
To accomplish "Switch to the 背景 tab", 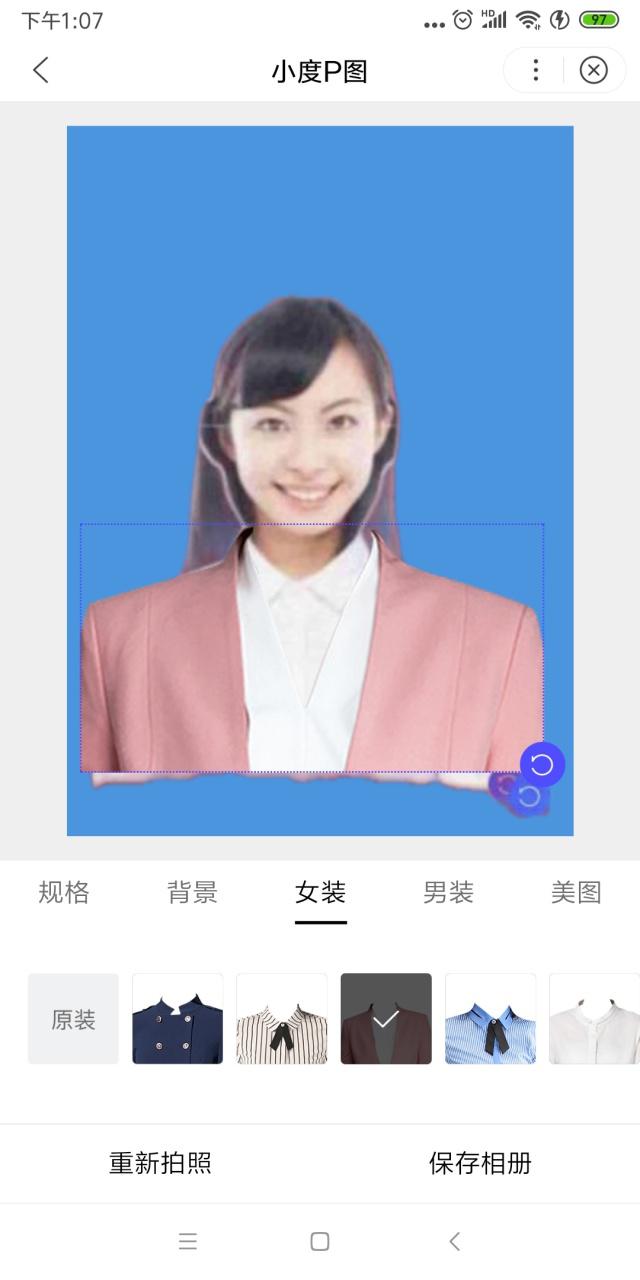I will tap(192, 892).
